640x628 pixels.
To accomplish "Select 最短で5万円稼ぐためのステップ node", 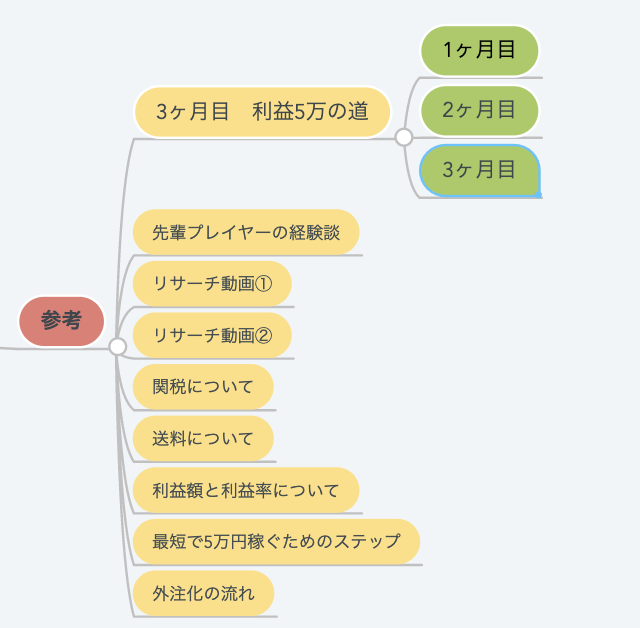I will (x=276, y=541).
